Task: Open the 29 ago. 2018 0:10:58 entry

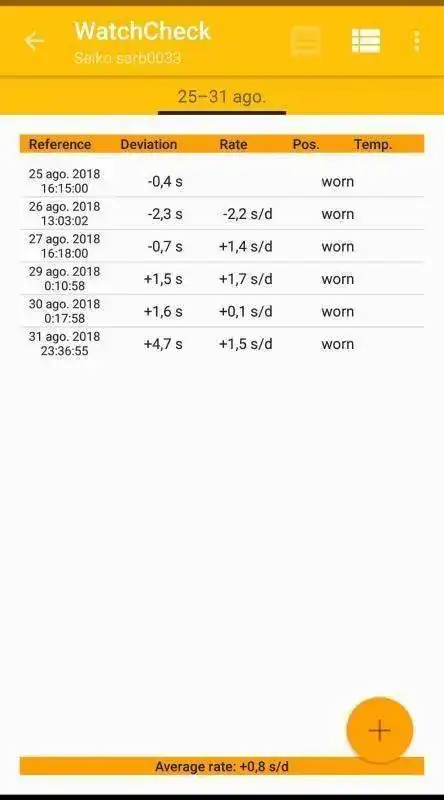Action: 221,279
